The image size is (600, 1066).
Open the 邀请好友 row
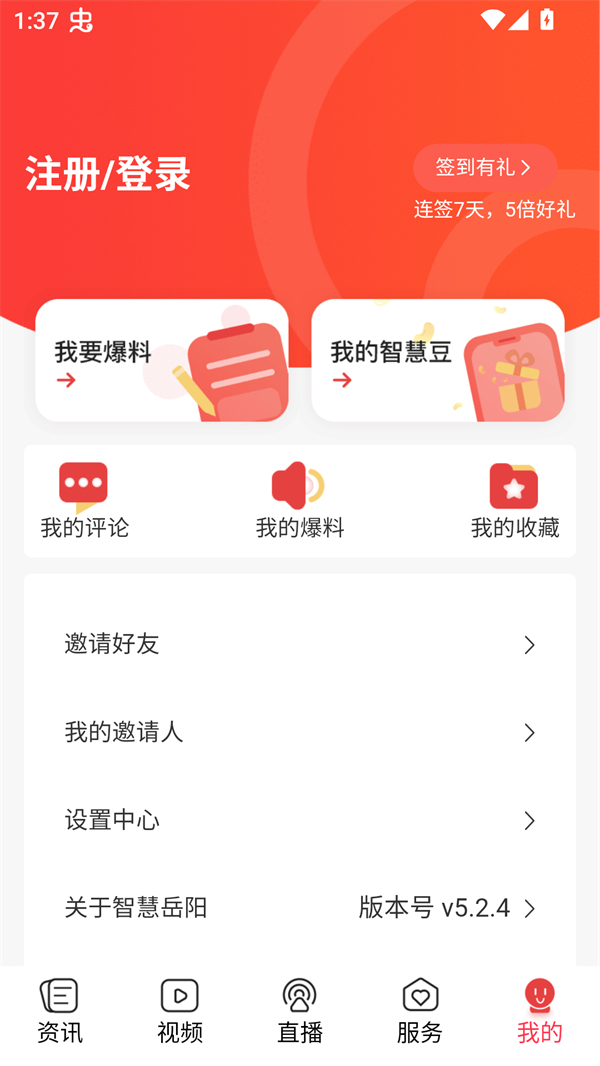click(x=300, y=645)
